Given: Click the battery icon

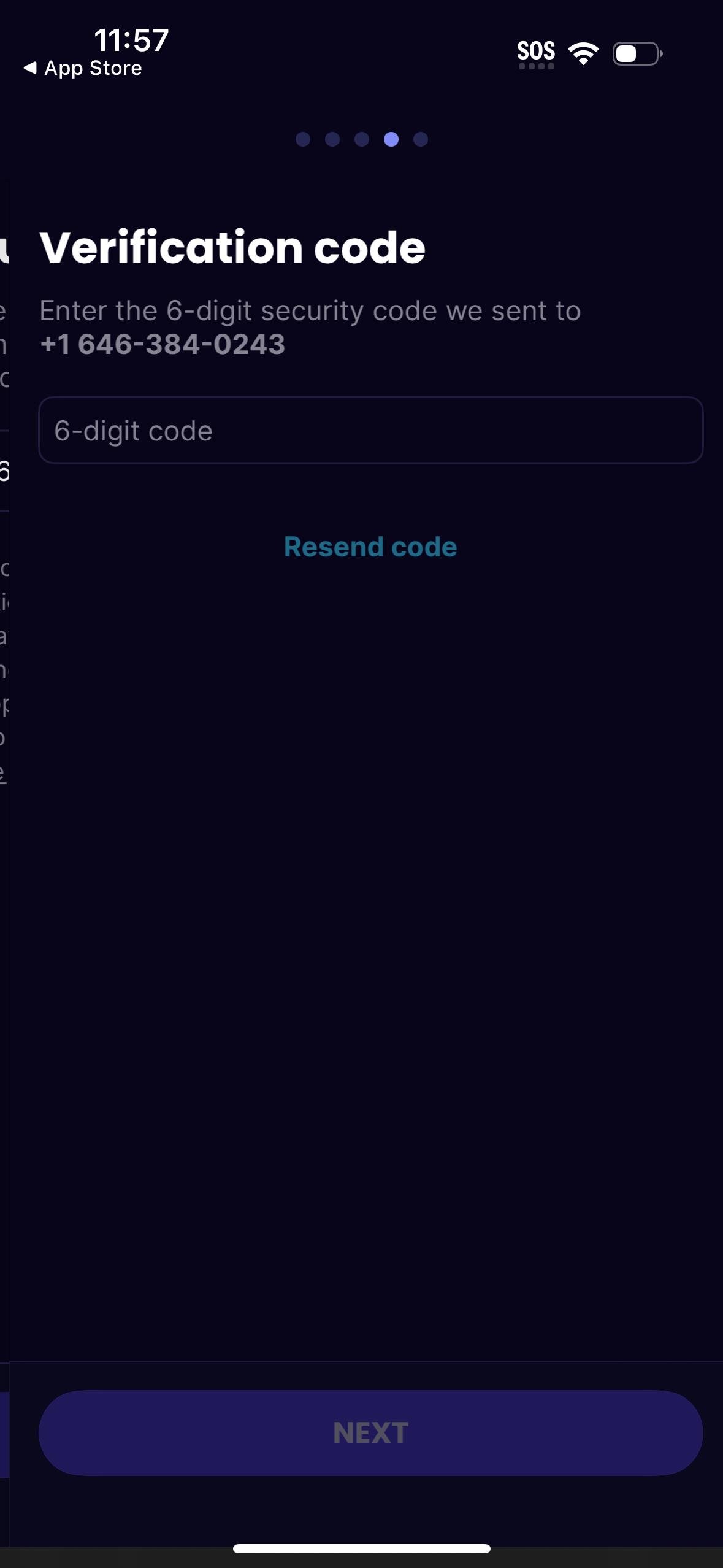Looking at the screenshot, I should [634, 54].
